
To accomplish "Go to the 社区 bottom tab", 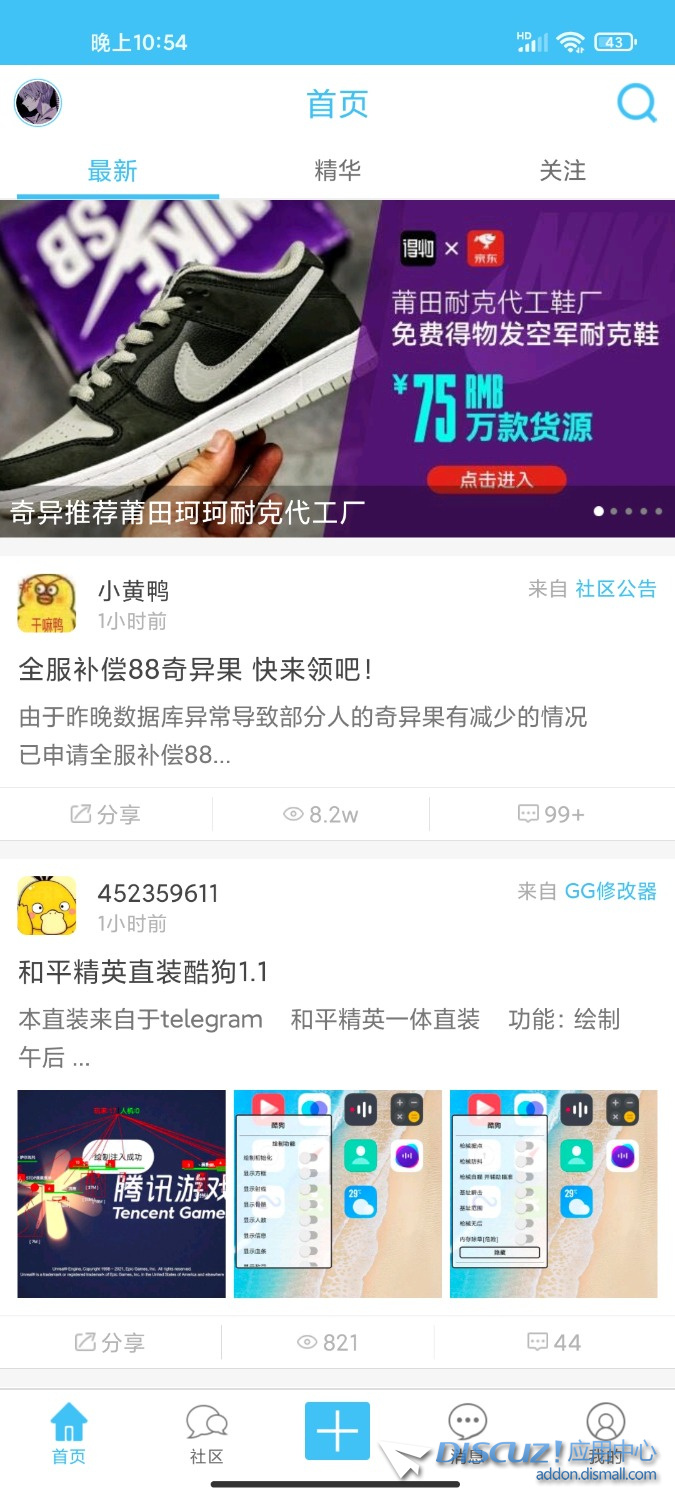I will (206, 1434).
